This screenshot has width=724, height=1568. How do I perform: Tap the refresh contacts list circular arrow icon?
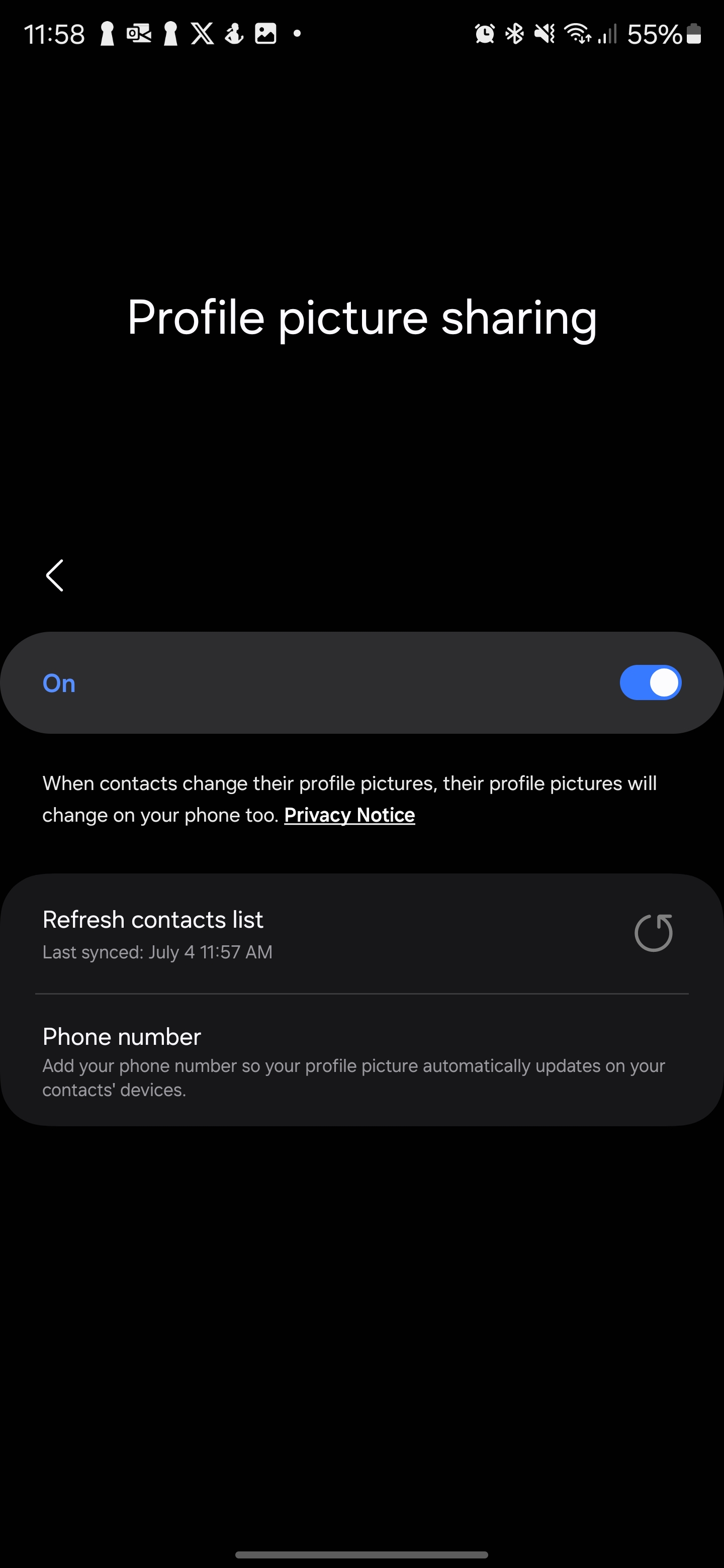coord(654,931)
